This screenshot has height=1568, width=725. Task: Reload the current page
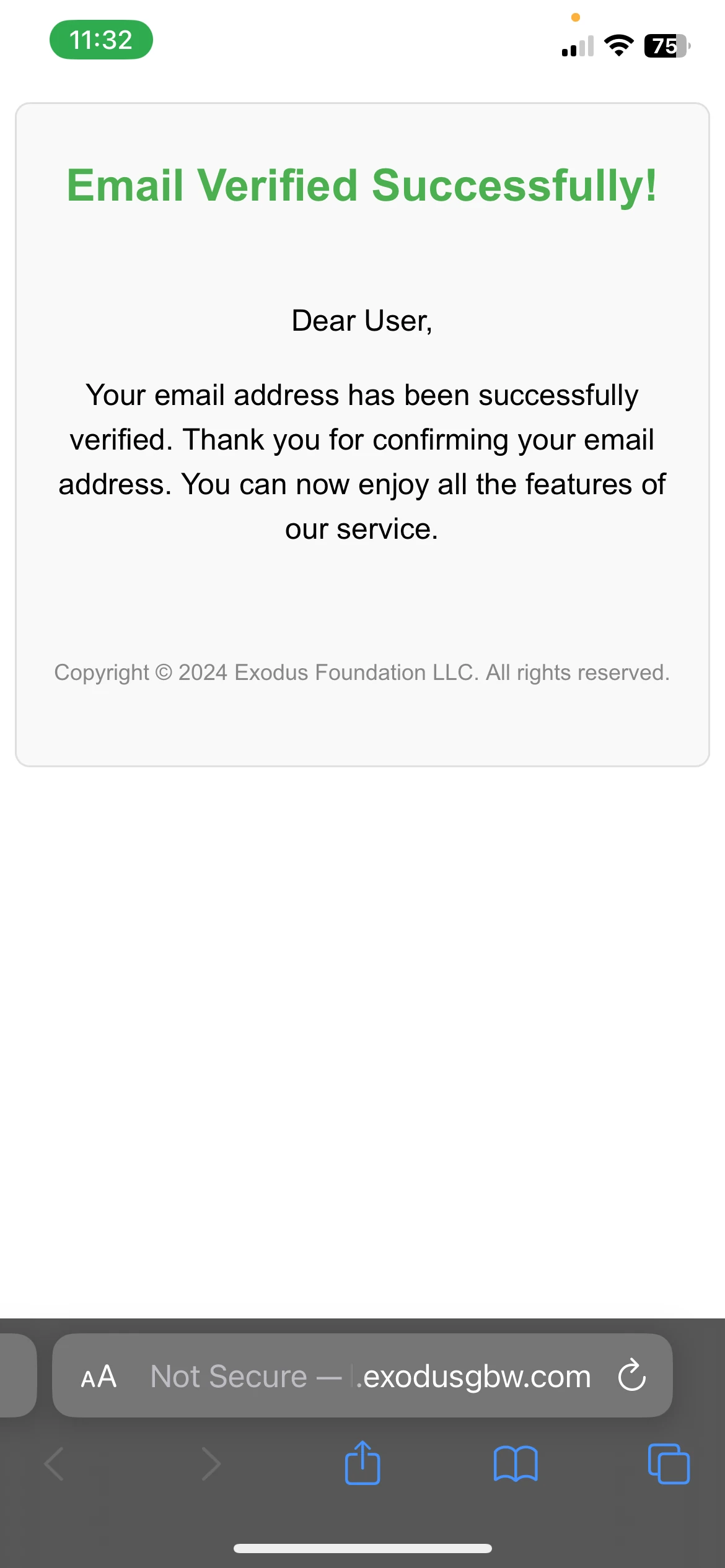[x=631, y=1375]
